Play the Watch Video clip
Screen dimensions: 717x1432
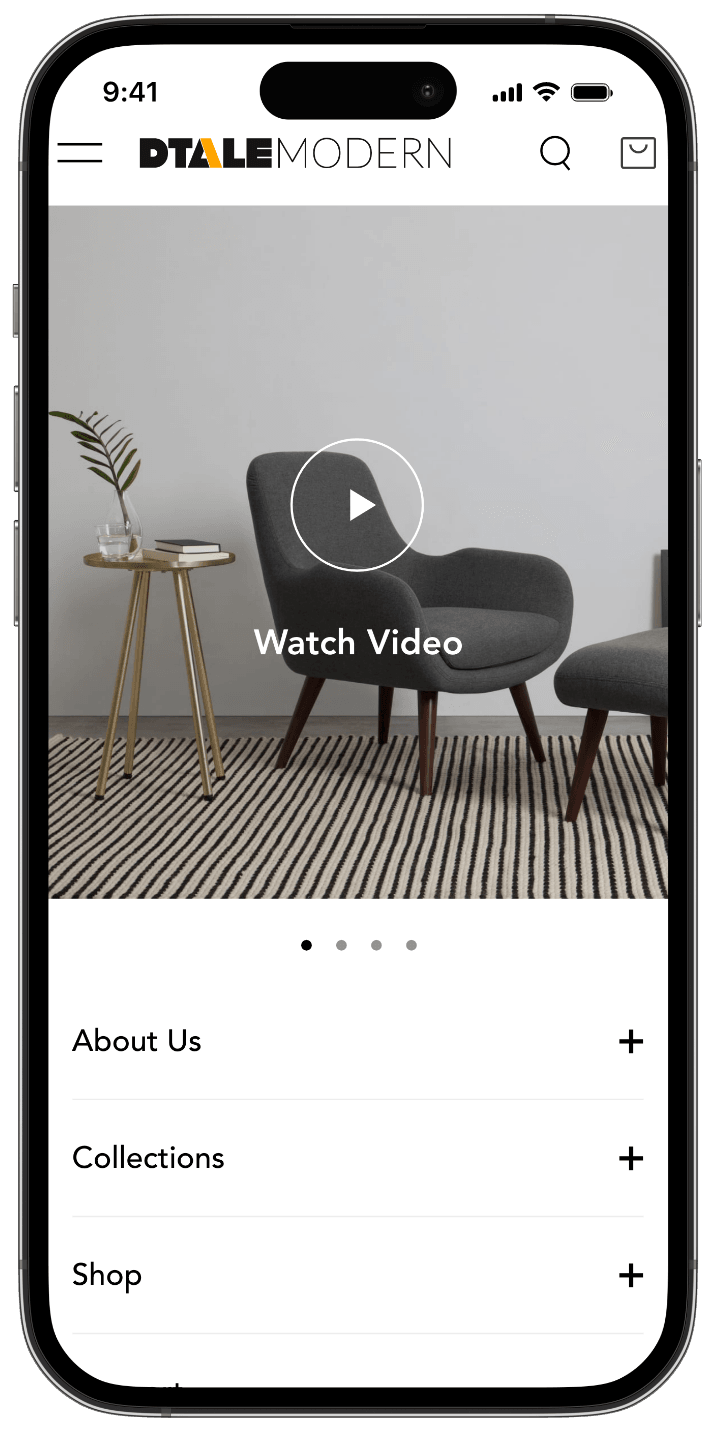[x=357, y=505]
